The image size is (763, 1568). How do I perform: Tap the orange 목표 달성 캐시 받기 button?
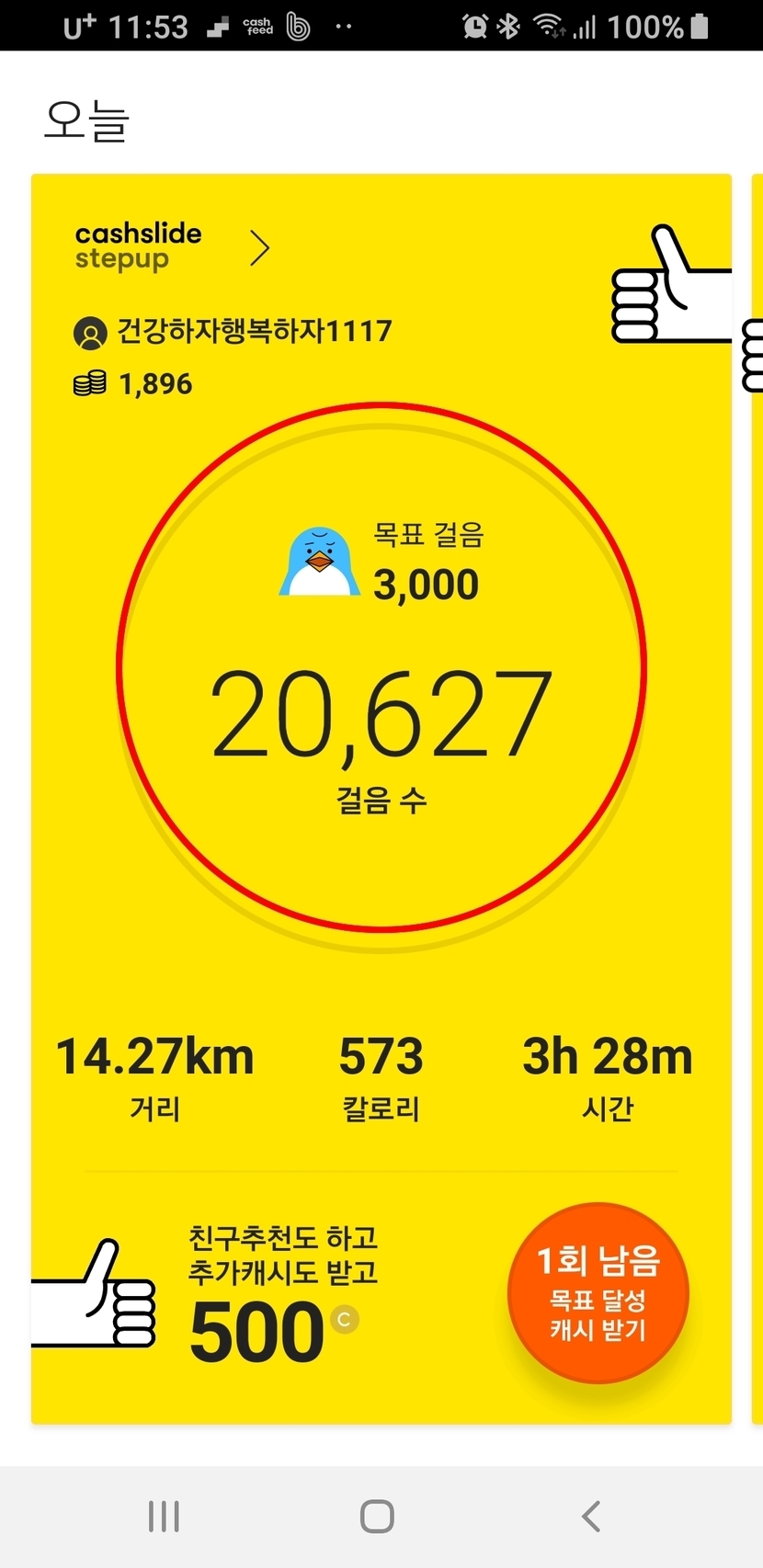[598, 1293]
